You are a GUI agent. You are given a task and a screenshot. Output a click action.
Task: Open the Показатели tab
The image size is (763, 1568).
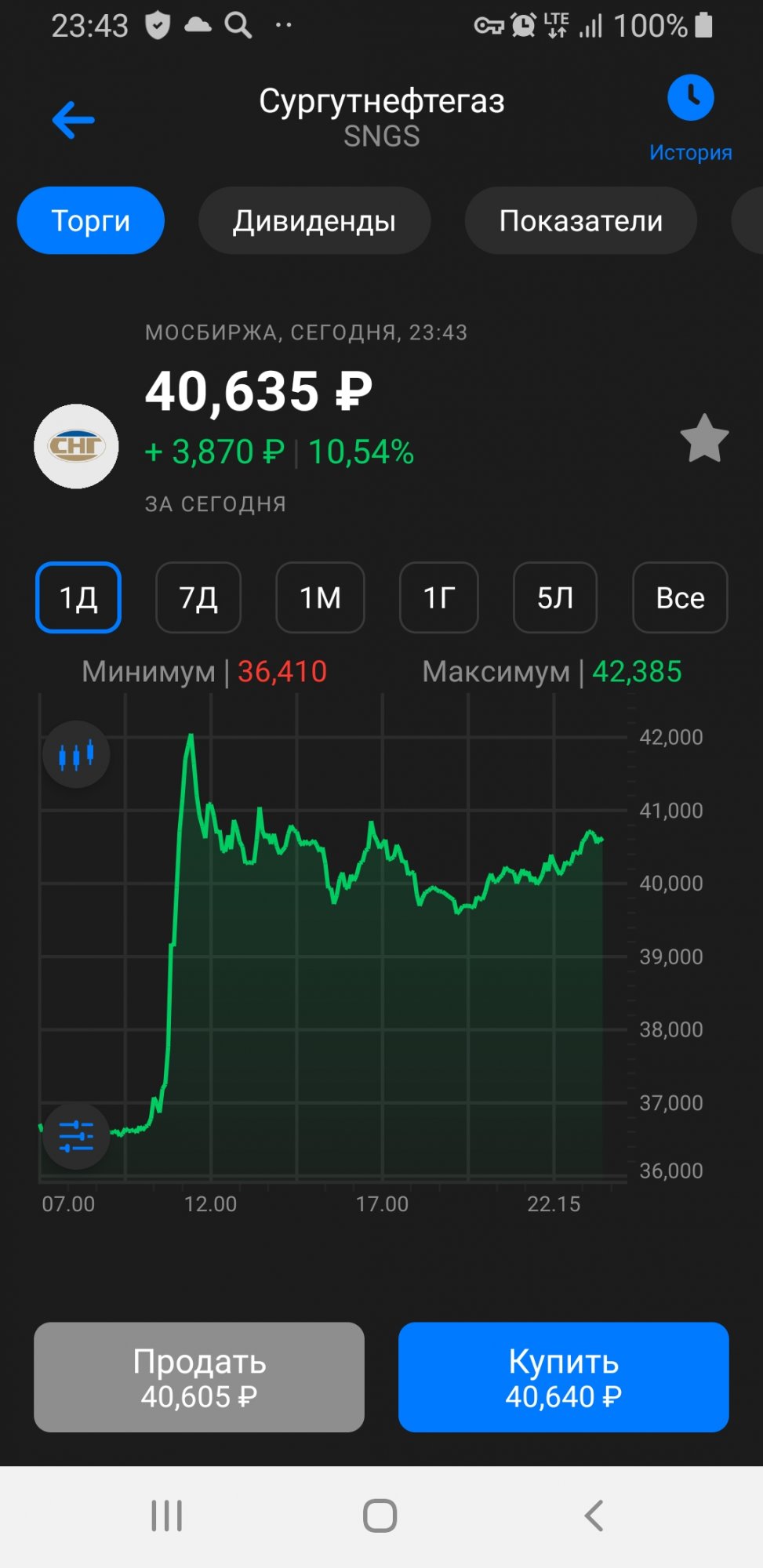(x=580, y=221)
